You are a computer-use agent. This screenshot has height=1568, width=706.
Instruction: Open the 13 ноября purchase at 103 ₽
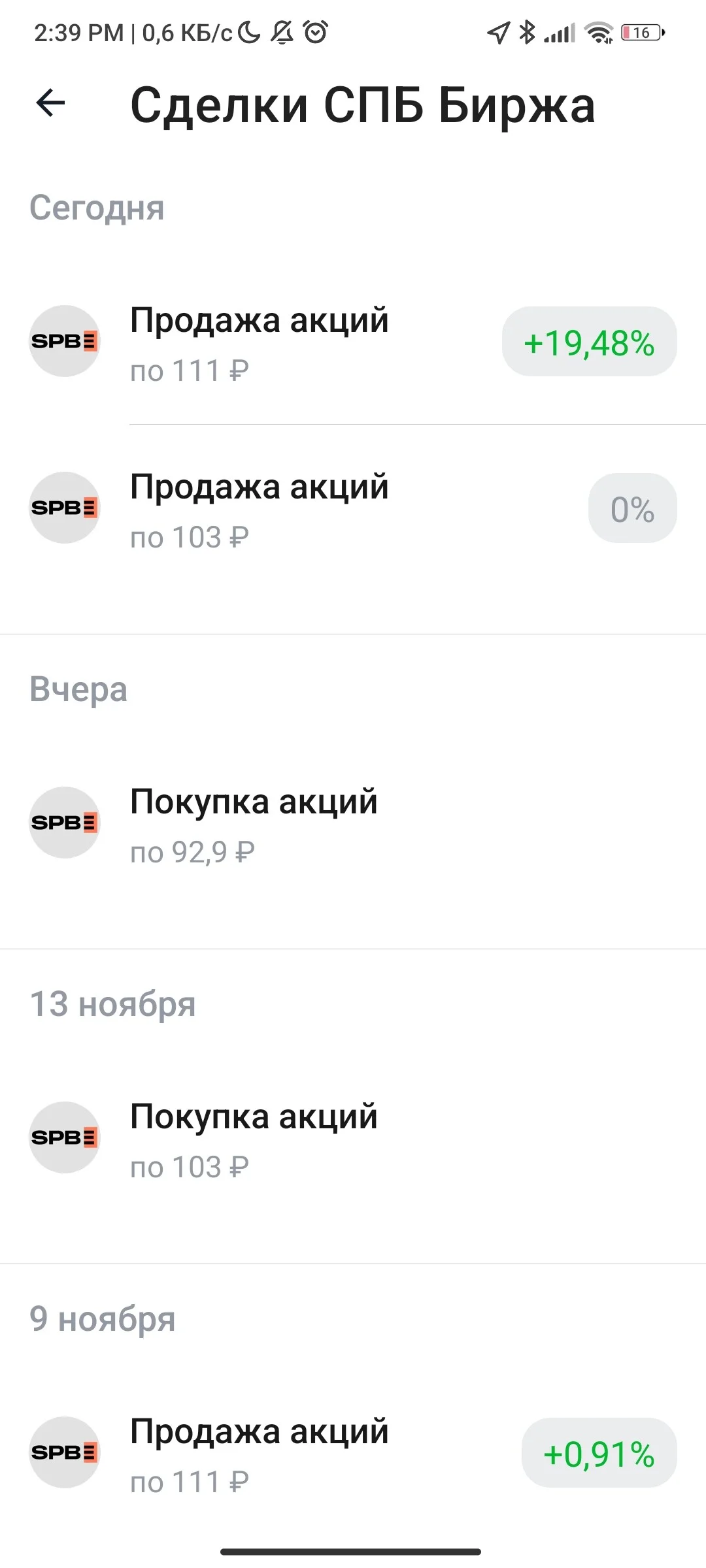pos(353,1138)
